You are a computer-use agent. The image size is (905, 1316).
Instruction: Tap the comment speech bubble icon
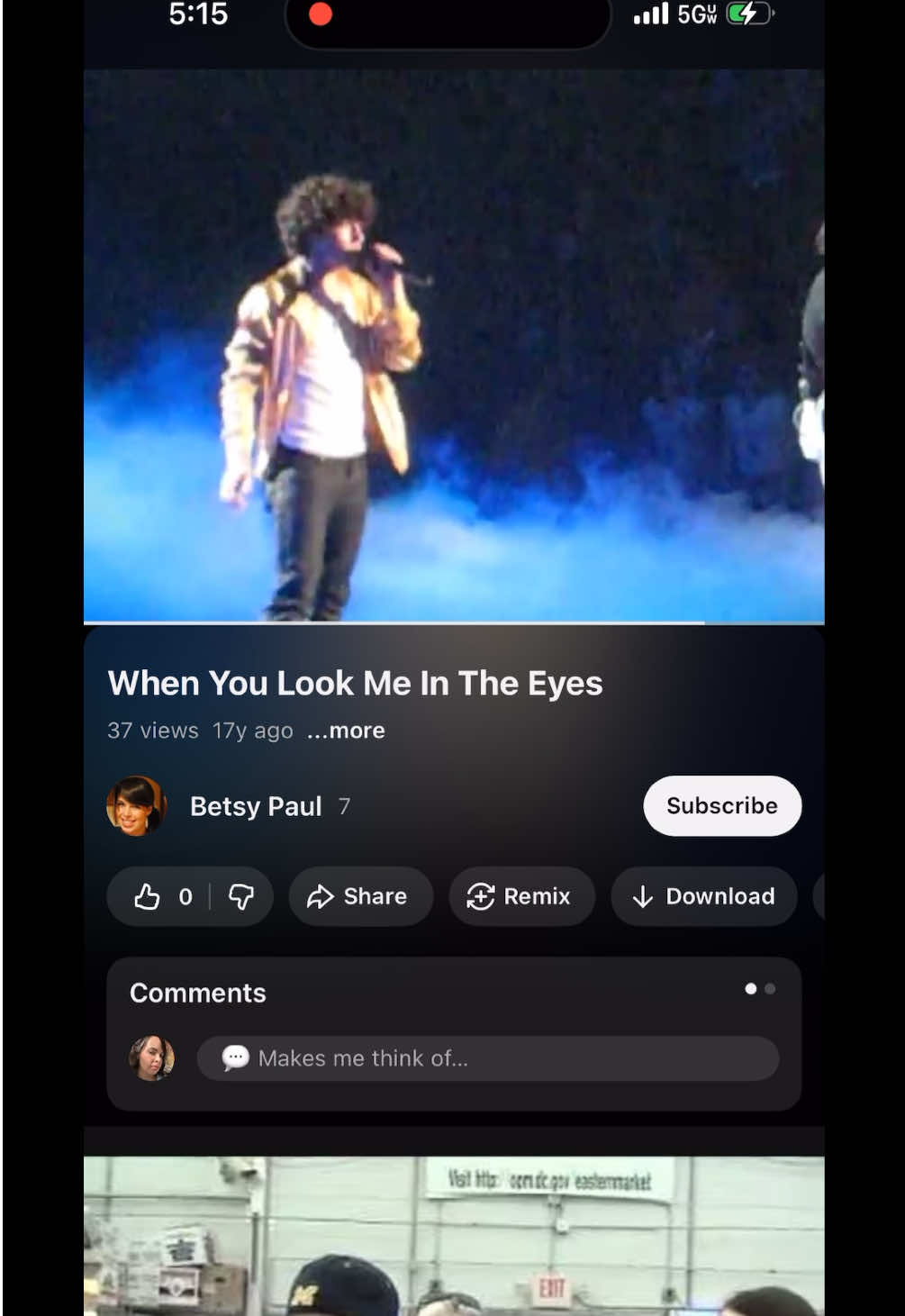click(234, 1057)
